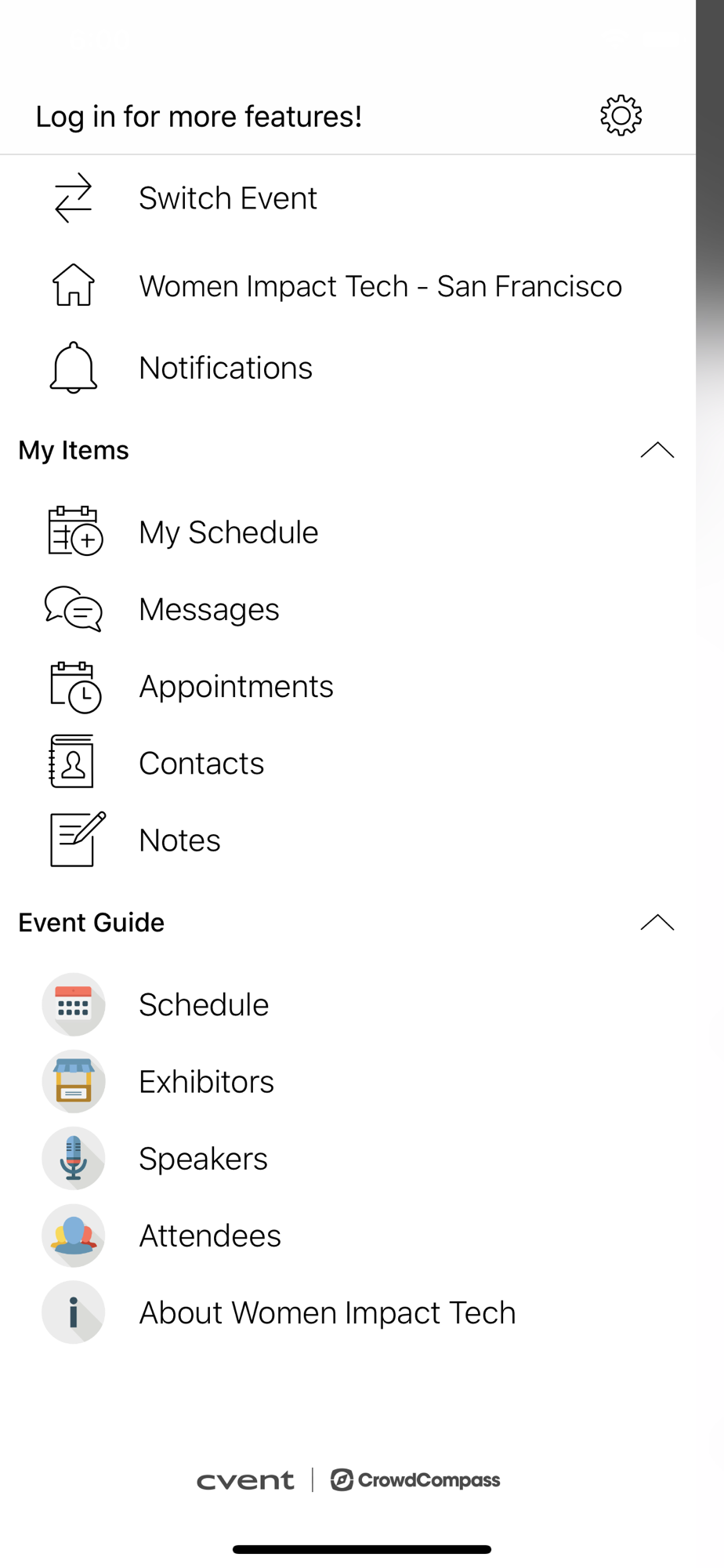The image size is (724, 1568).
Task: View the Speakers list
Action: tap(348, 1158)
